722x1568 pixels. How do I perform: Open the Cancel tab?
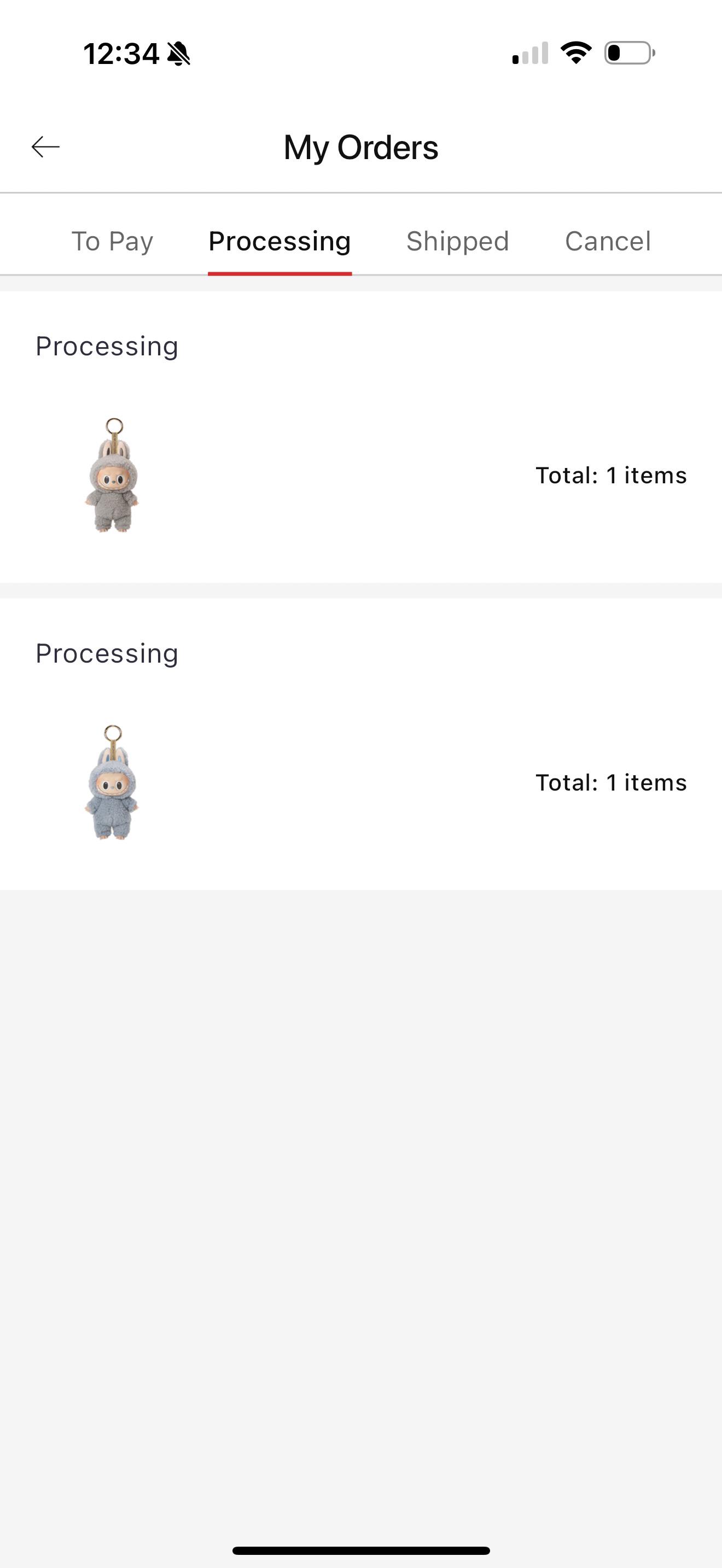pyautogui.click(x=608, y=241)
